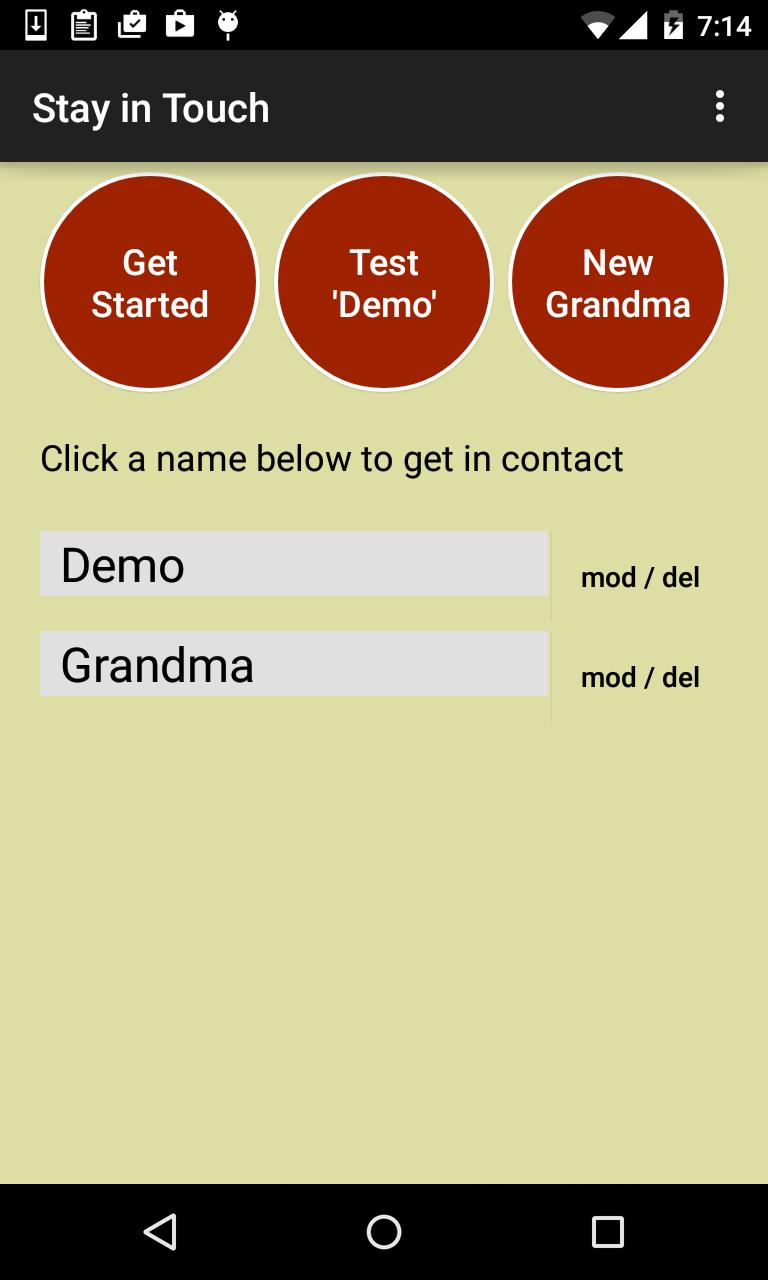Modify or delete the Grandma entry
The image size is (768, 1280).
click(640, 677)
